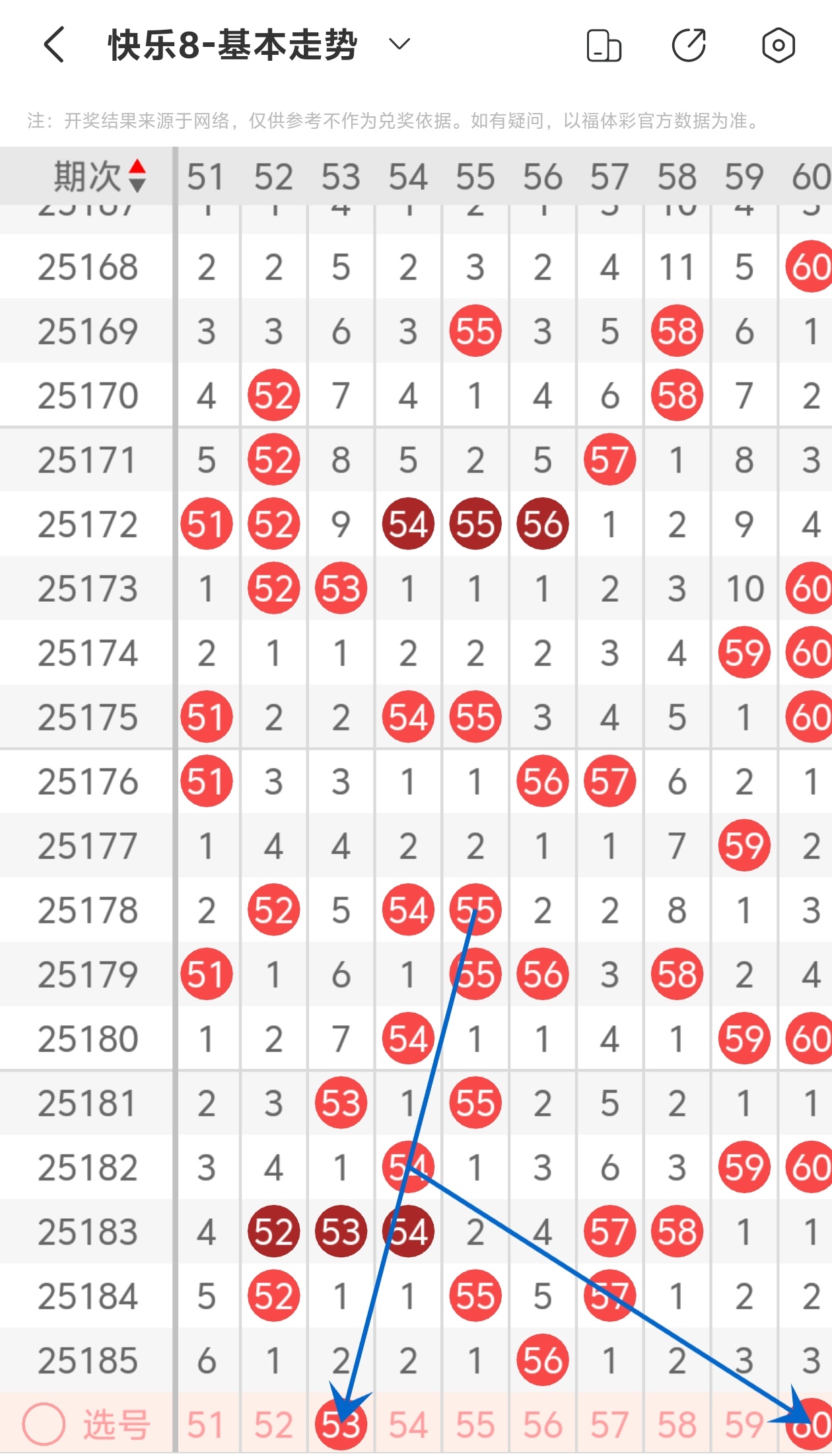Viewport: 832px width, 1456px height.
Task: Share this trend chart
Action: pyautogui.click(x=689, y=46)
